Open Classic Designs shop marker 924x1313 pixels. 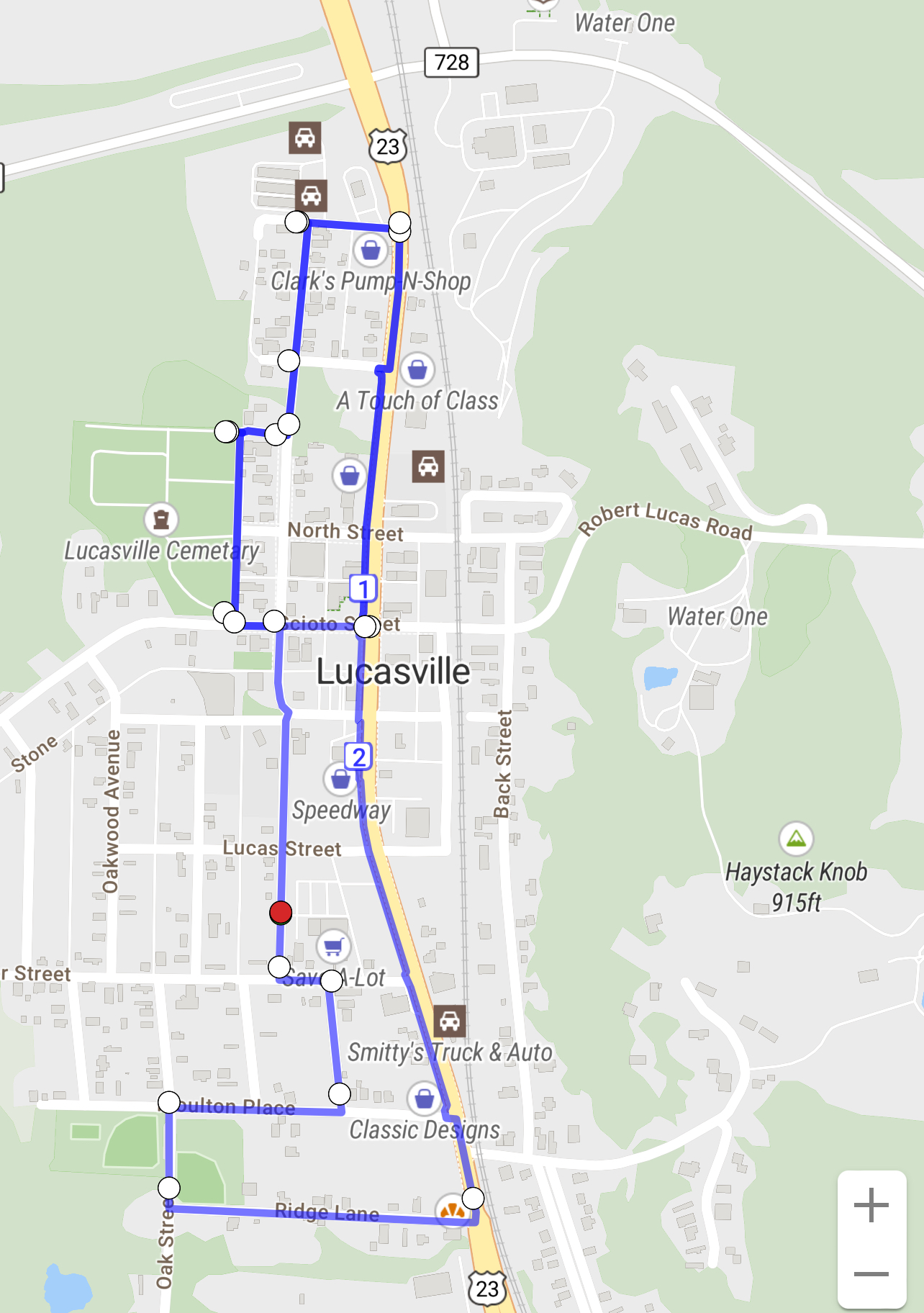tap(425, 1099)
